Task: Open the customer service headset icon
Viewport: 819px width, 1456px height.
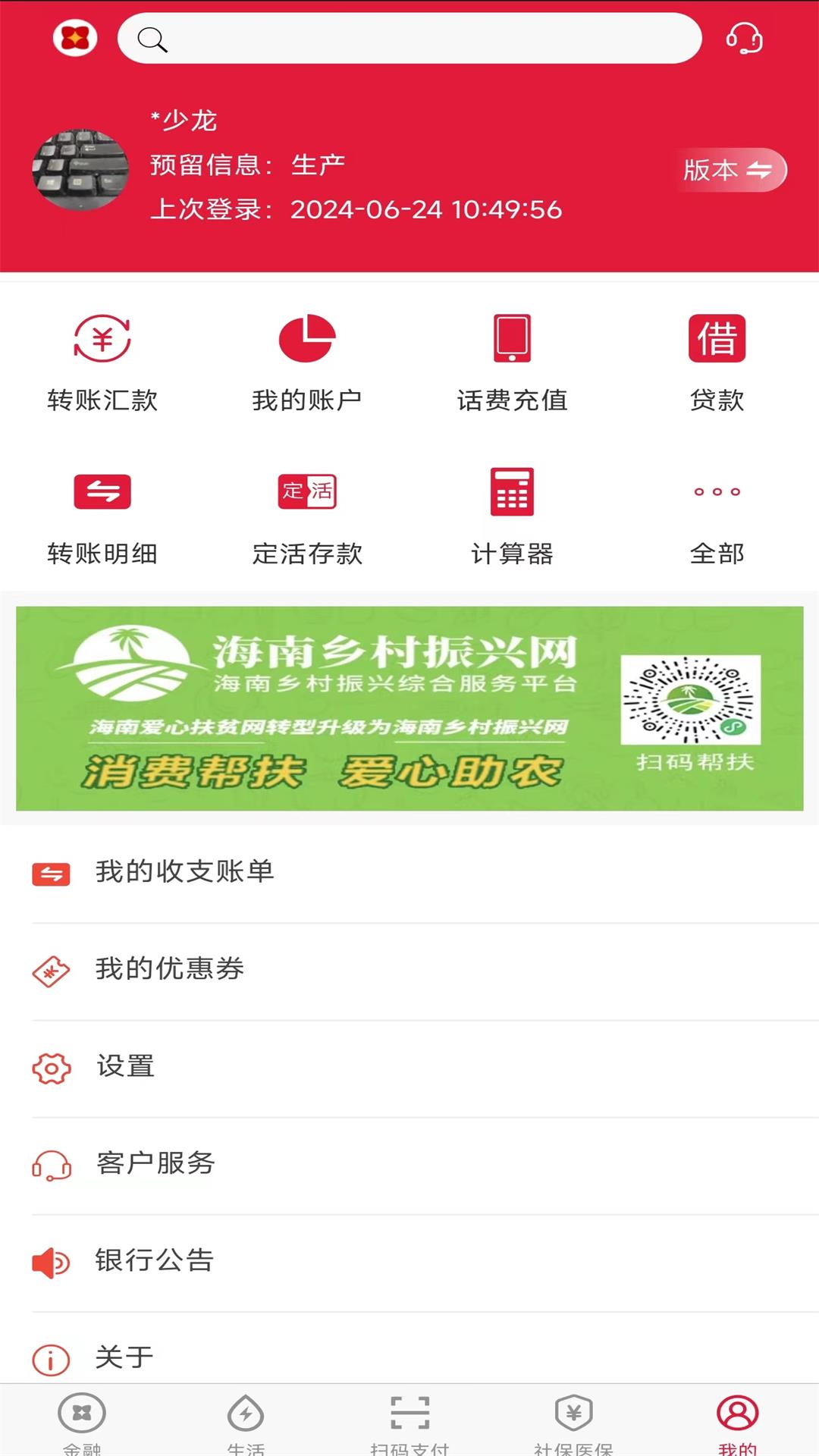Action: click(744, 38)
